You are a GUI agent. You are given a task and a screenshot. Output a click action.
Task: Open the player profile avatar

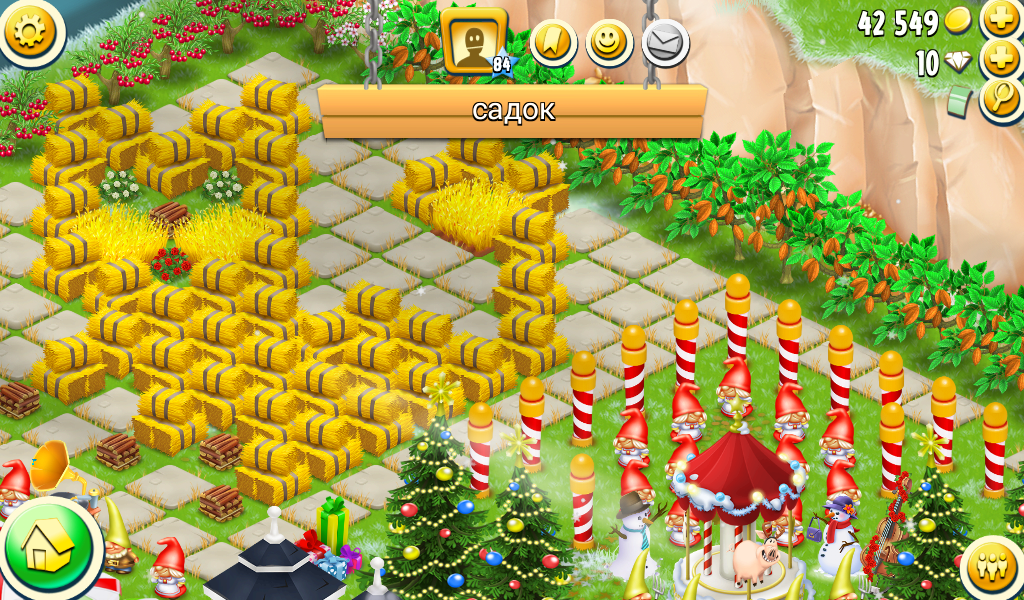[x=473, y=45]
